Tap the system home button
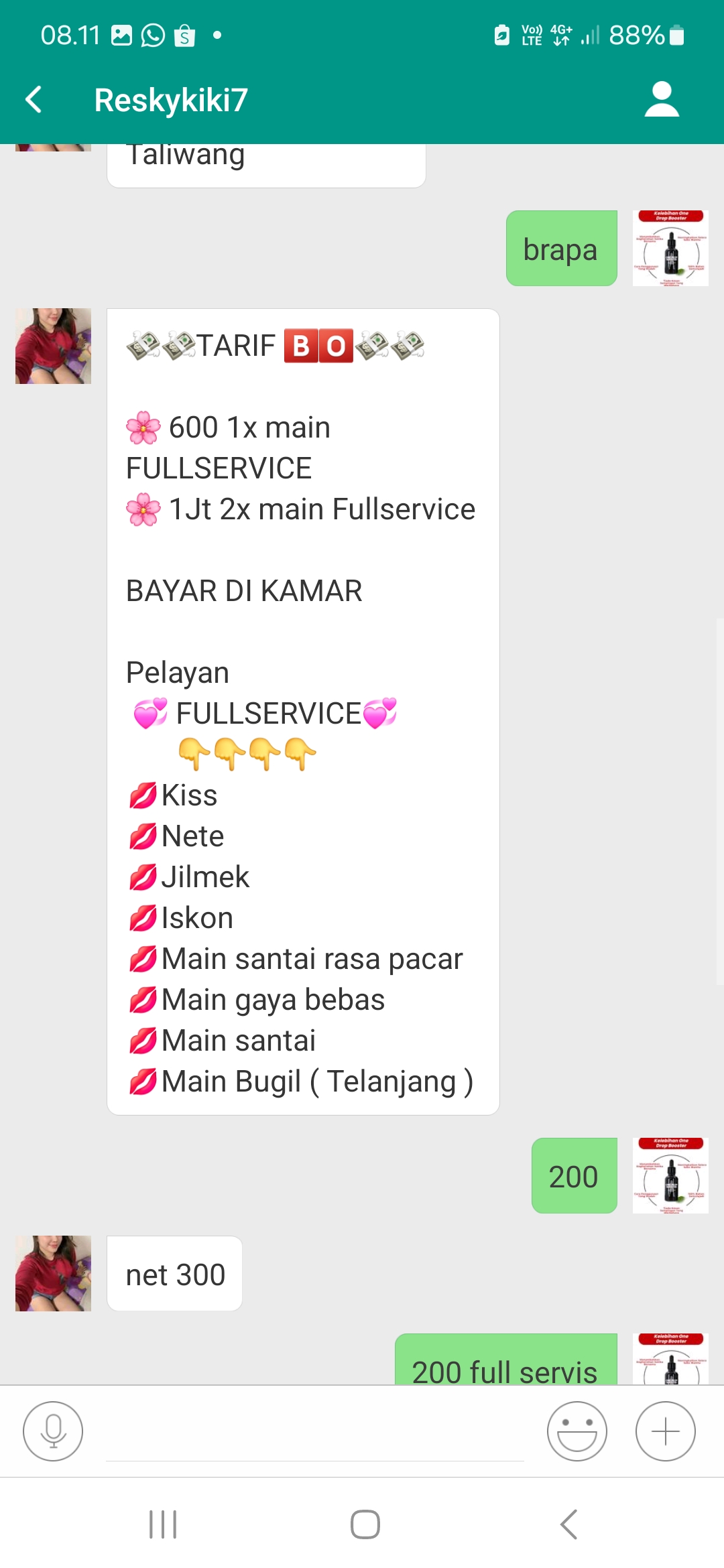 365,1524
